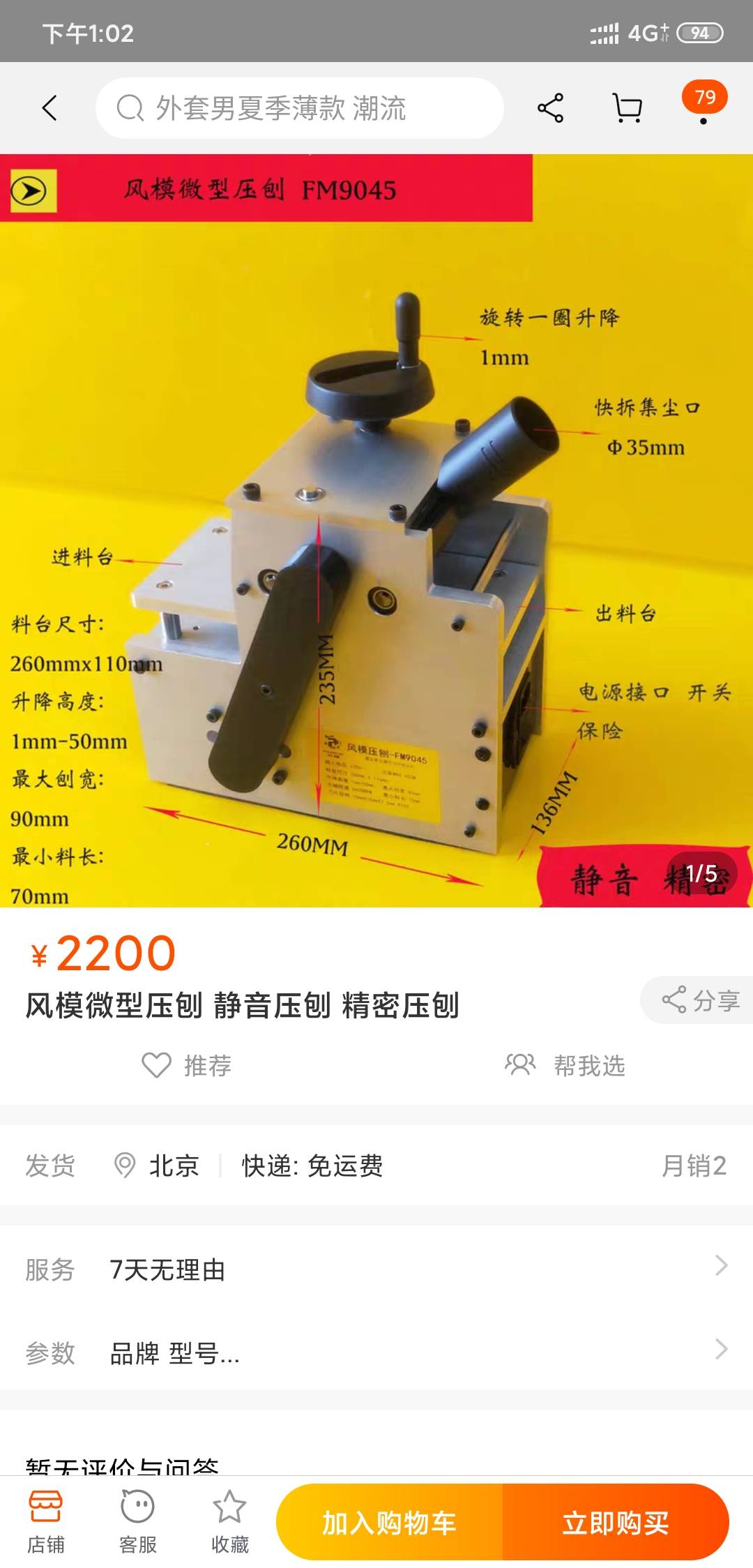Tap the search box at the top
Screen dimensions: 753x1568
[x=300, y=108]
